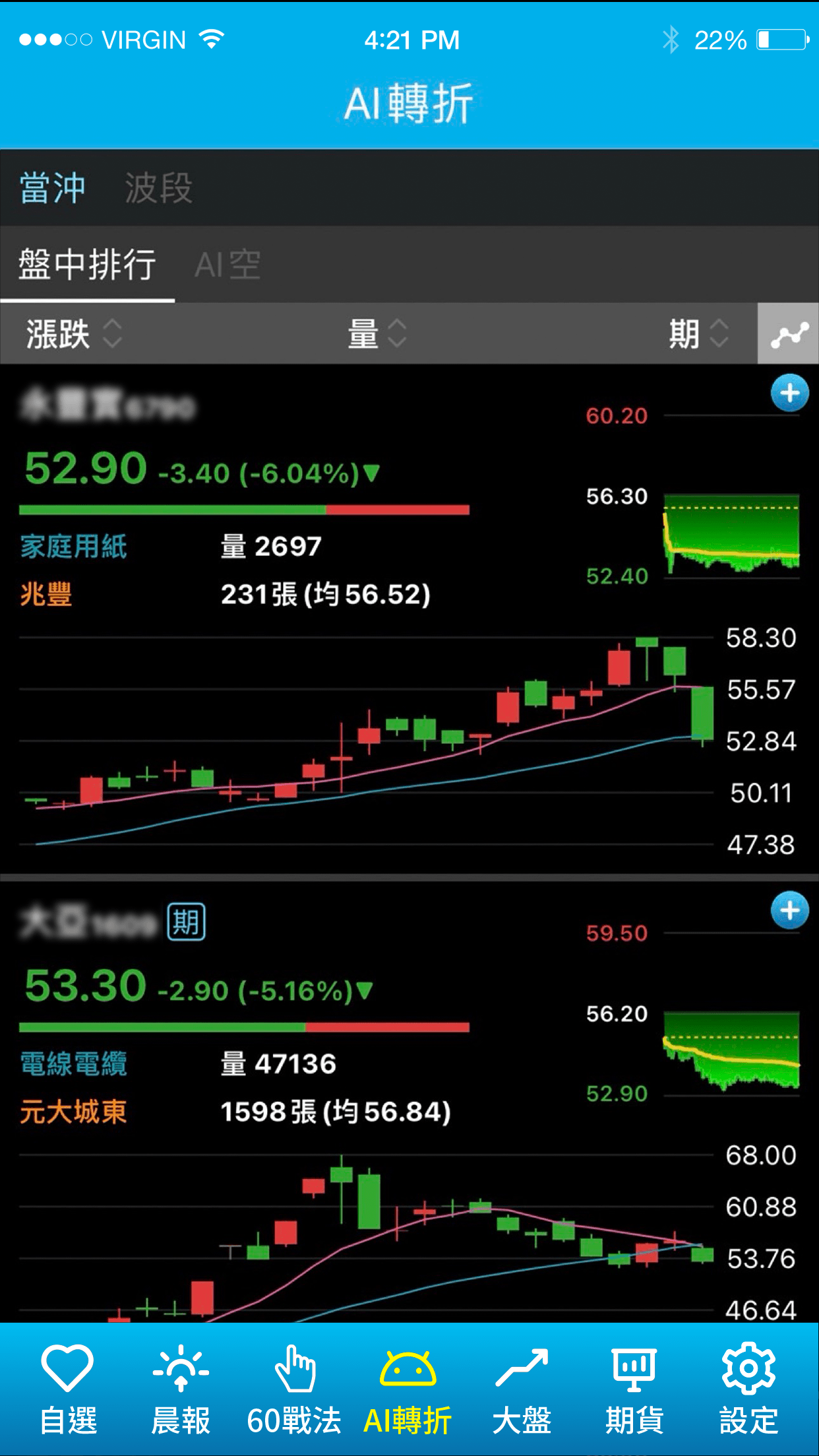Toggle the chart view icon
The width and height of the screenshot is (819, 1456).
point(789,334)
